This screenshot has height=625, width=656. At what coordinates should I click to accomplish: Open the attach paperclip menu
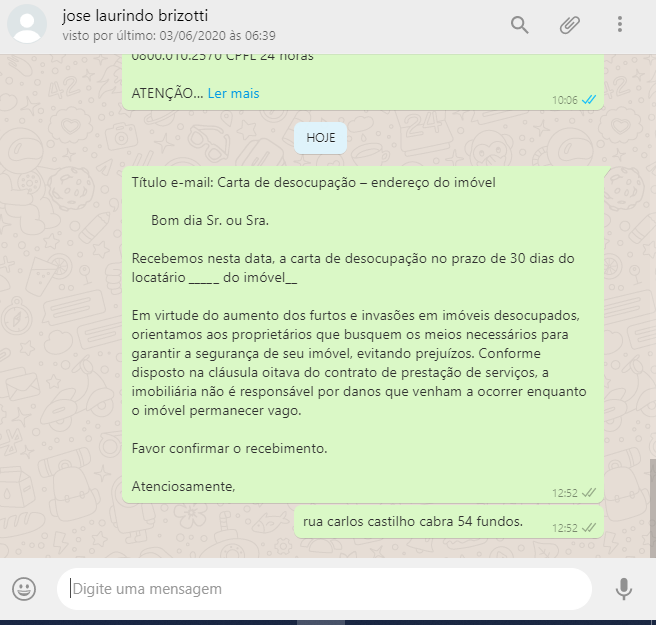pyautogui.click(x=569, y=25)
